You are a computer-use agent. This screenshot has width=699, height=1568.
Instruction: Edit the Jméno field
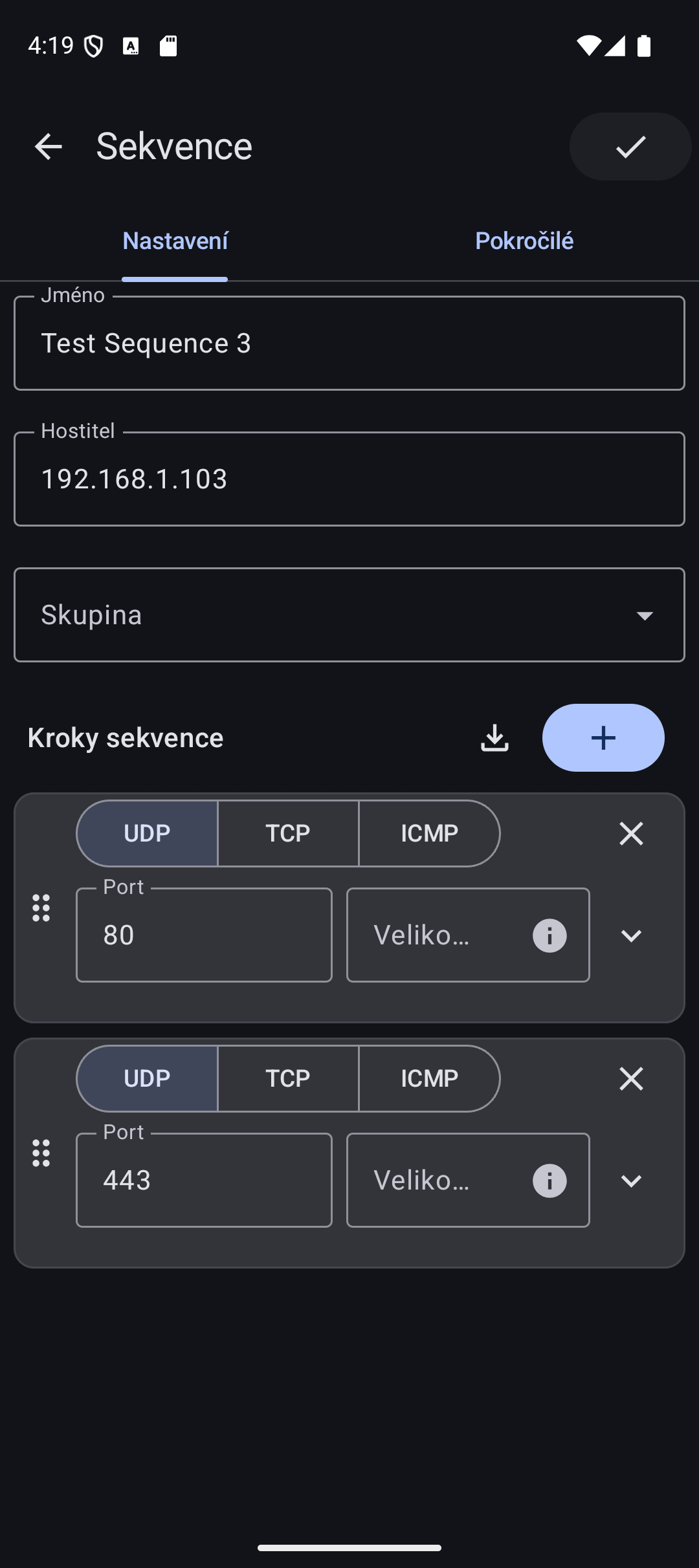(x=349, y=343)
